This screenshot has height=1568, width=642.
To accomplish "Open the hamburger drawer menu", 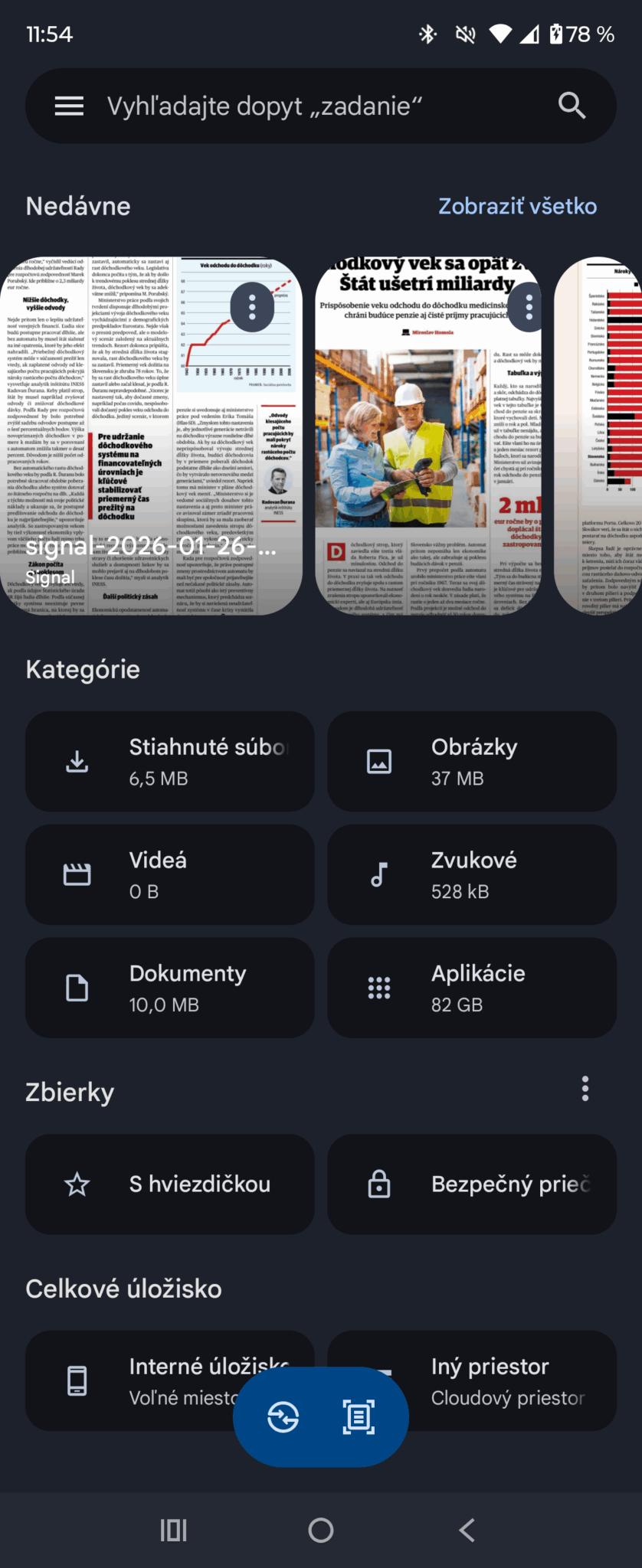I will click(x=69, y=106).
